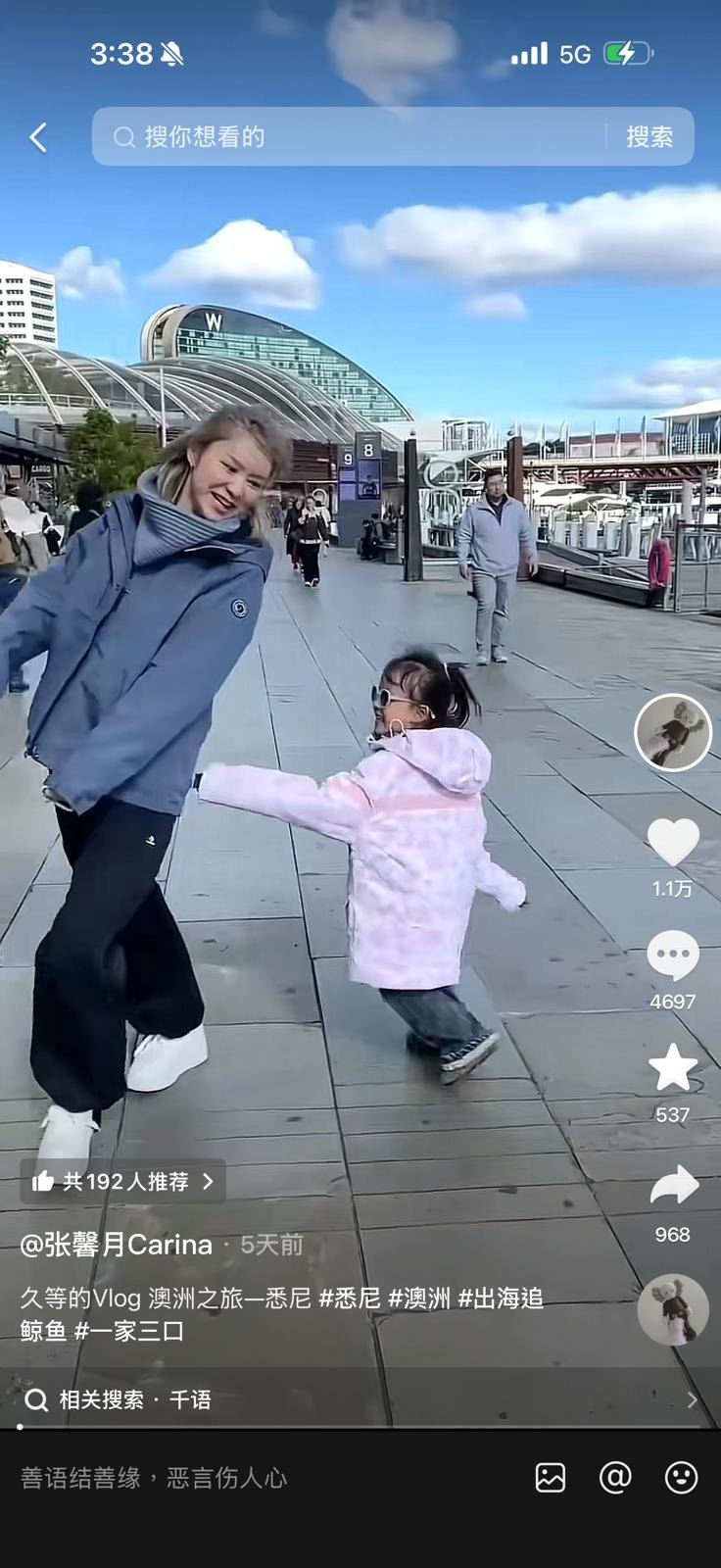Image resolution: width=721 pixels, height=1568 pixels.
Task: Mention someone with the @ icon
Action: 615,1478
